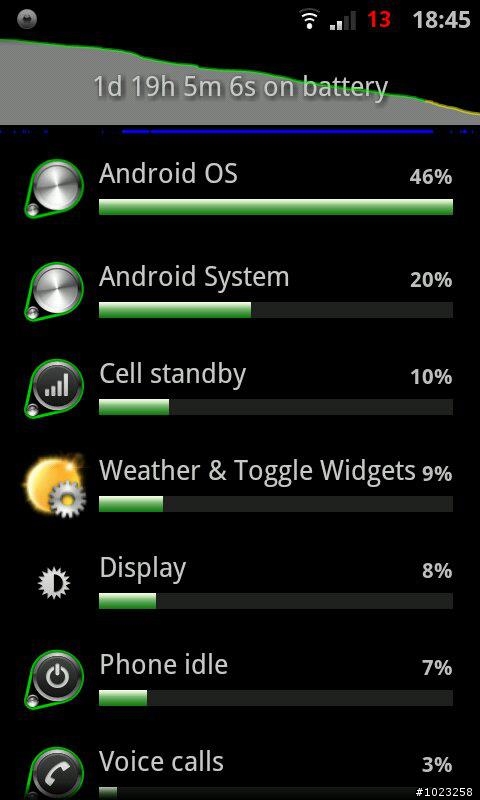The width and height of the screenshot is (480, 800).
Task: Open Android System battery details
Action: (240, 292)
